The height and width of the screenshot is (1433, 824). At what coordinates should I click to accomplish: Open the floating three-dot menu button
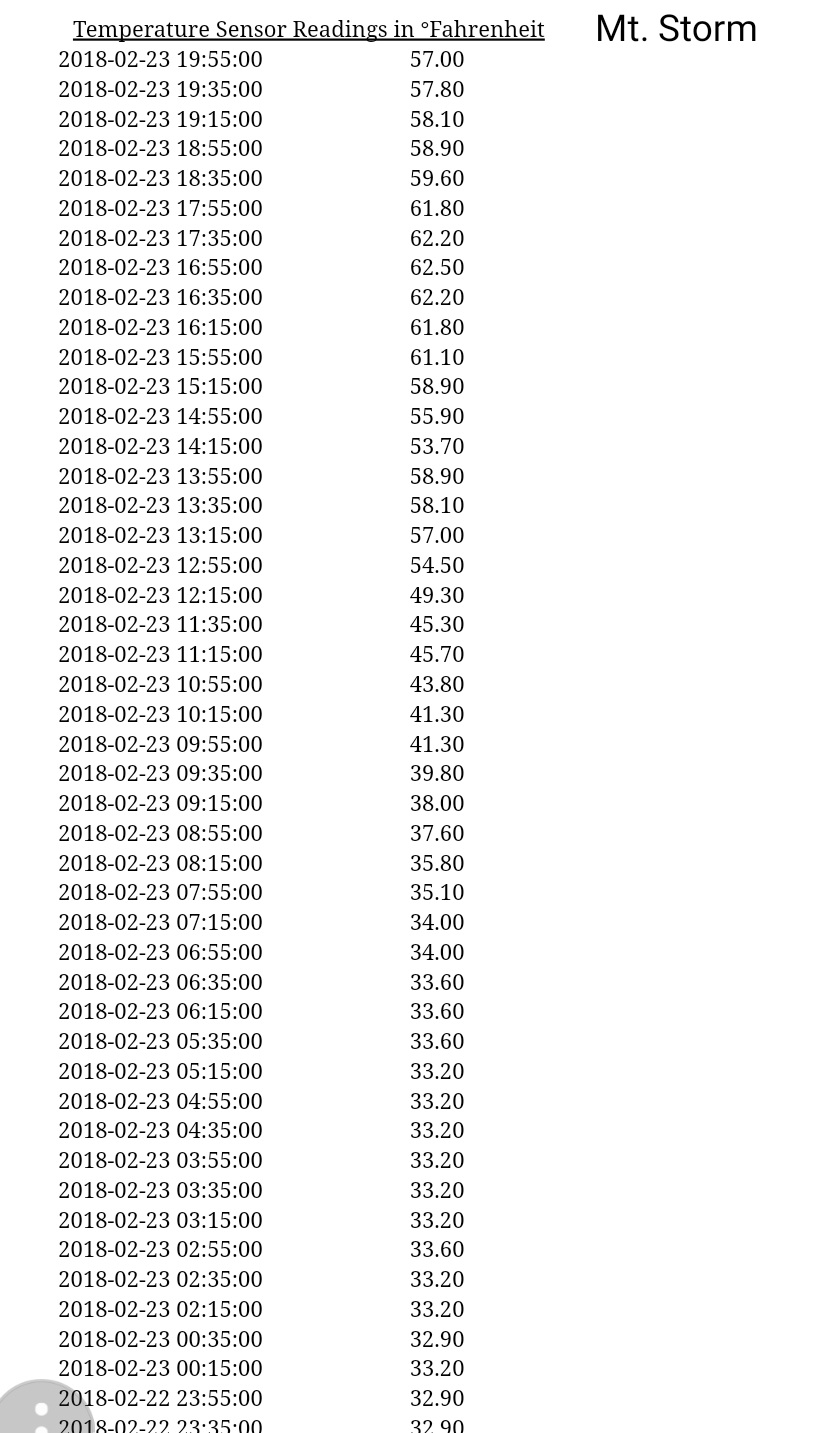pyautogui.click(x=40, y=1412)
